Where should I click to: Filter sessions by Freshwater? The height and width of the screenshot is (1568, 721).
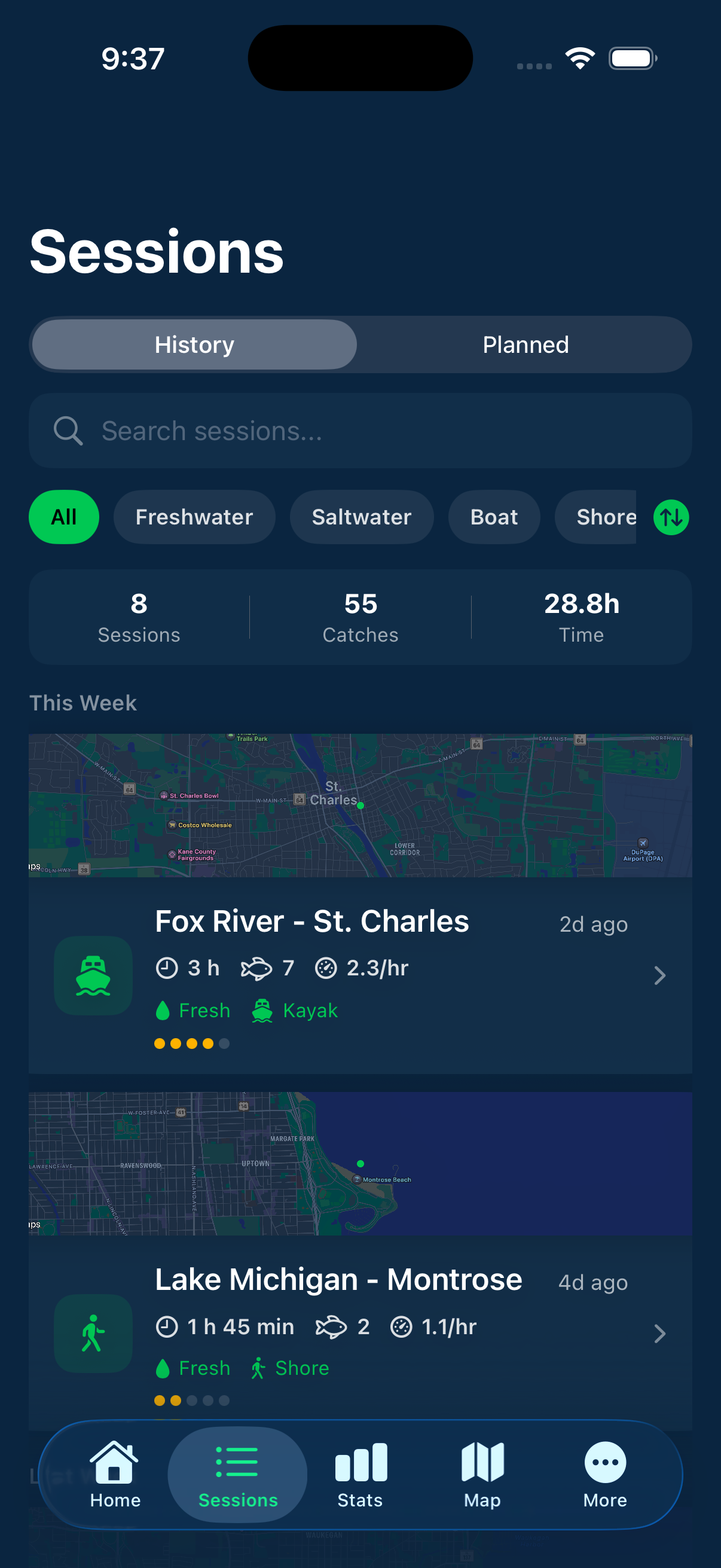point(194,517)
